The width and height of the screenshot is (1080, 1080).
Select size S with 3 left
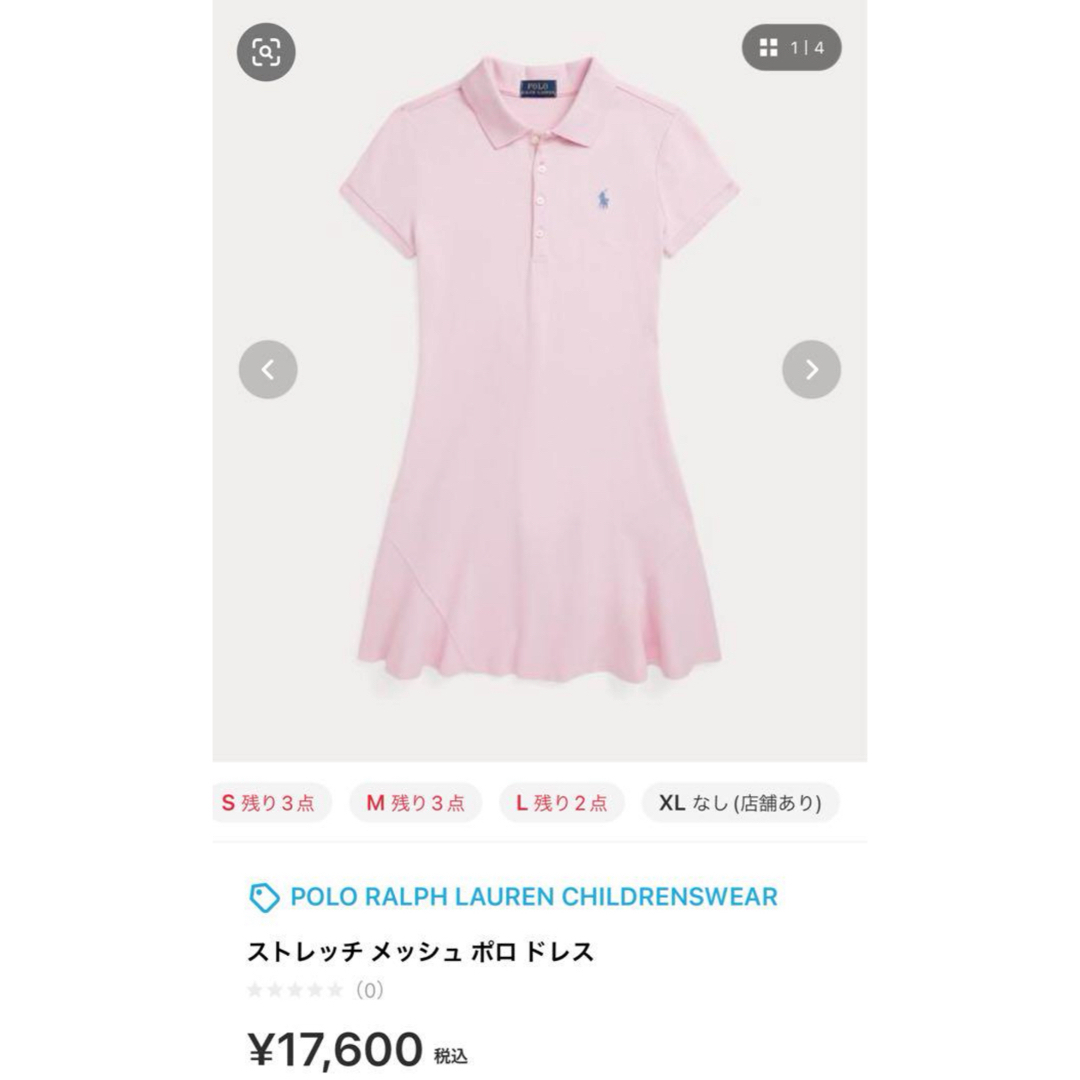pos(269,802)
